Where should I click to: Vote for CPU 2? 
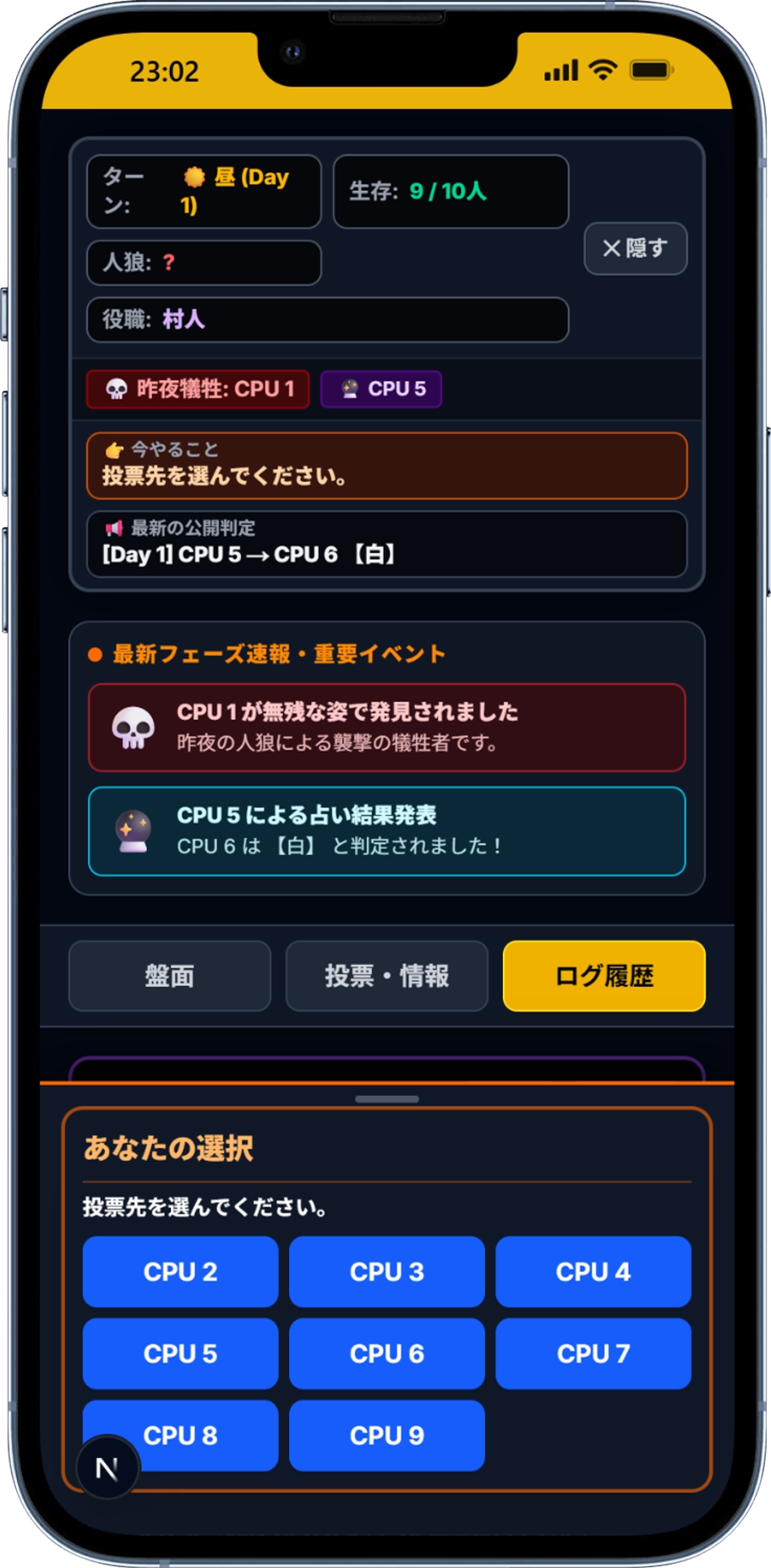pyautogui.click(x=180, y=1271)
